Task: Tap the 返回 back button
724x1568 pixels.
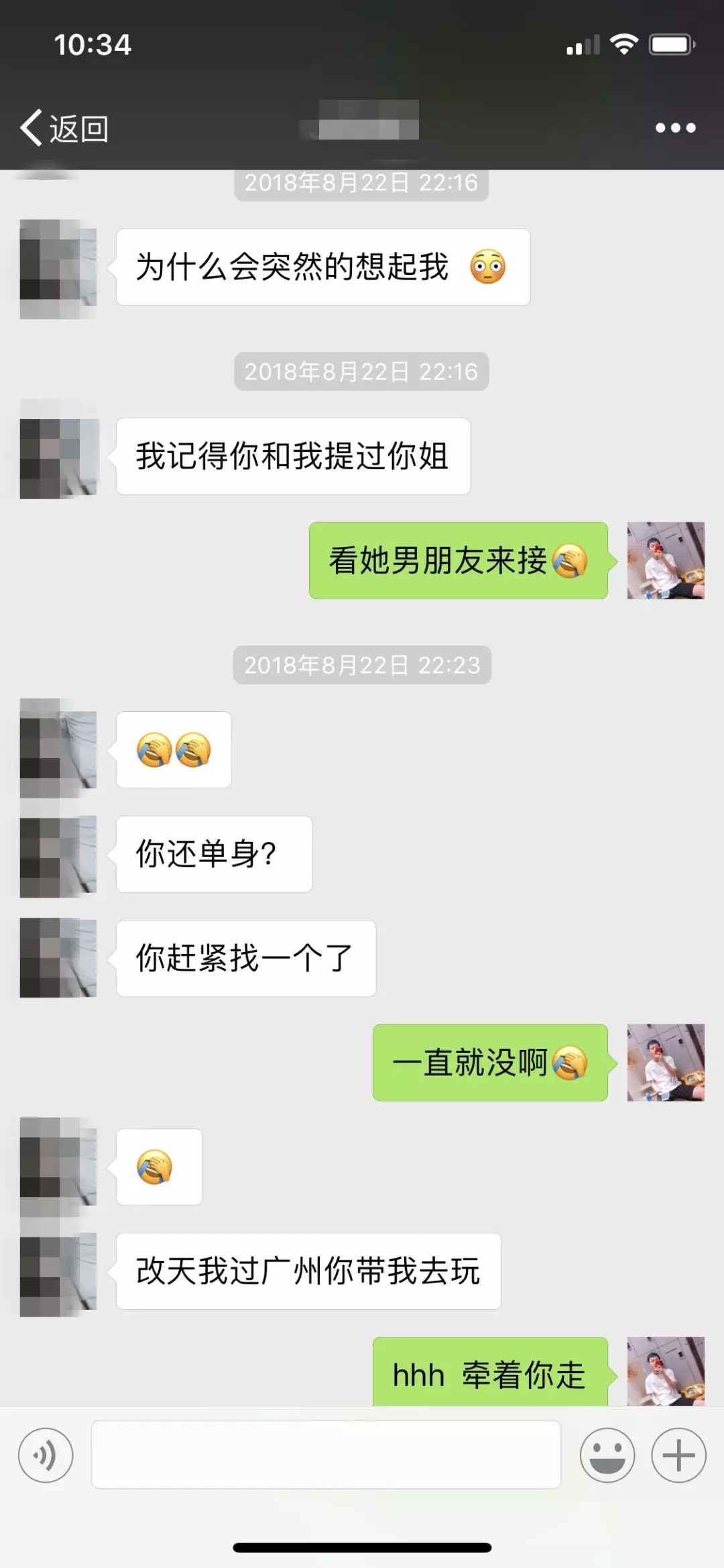Action: click(x=65, y=128)
